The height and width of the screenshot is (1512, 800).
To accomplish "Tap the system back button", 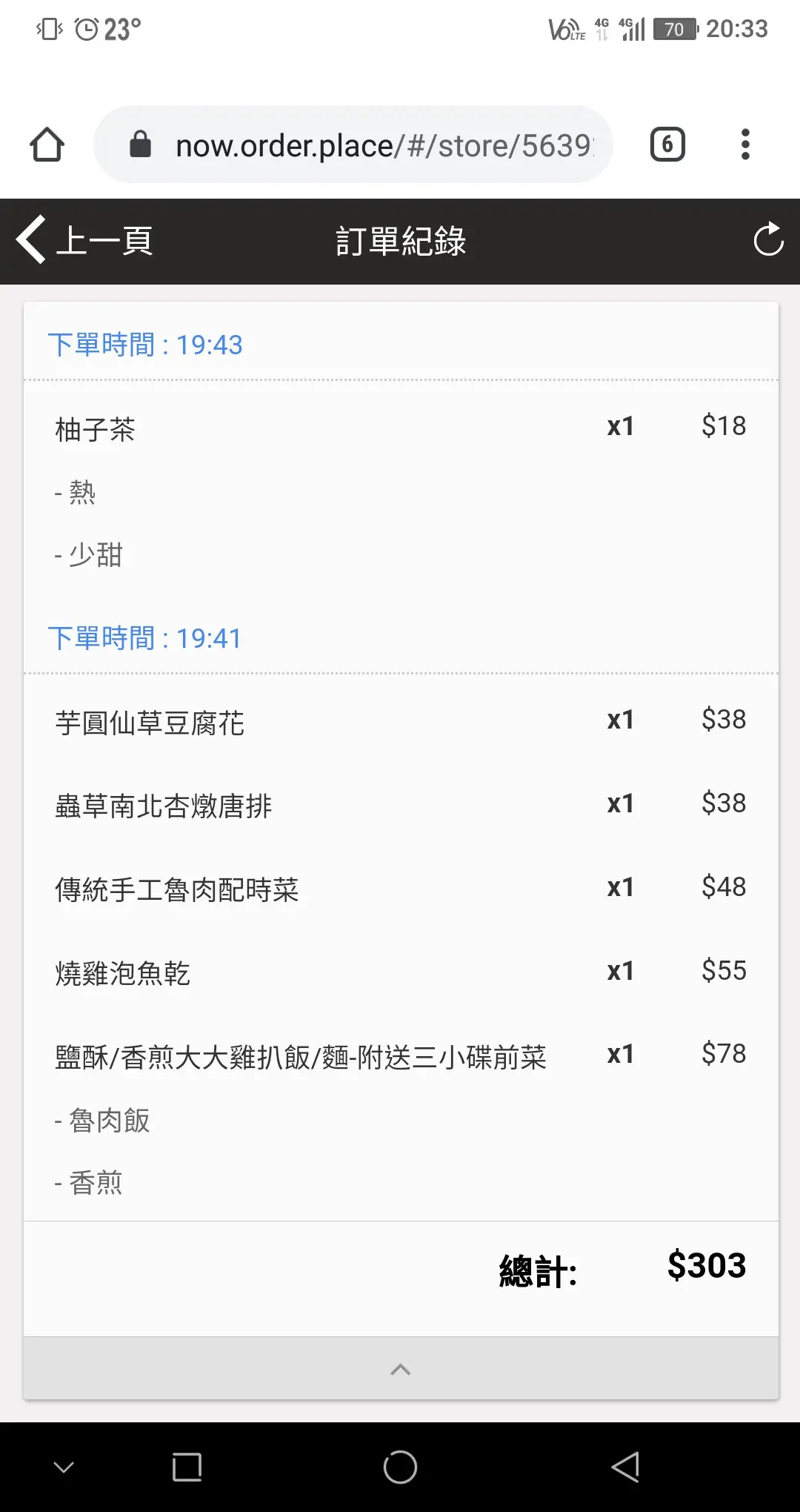I will tap(625, 1467).
